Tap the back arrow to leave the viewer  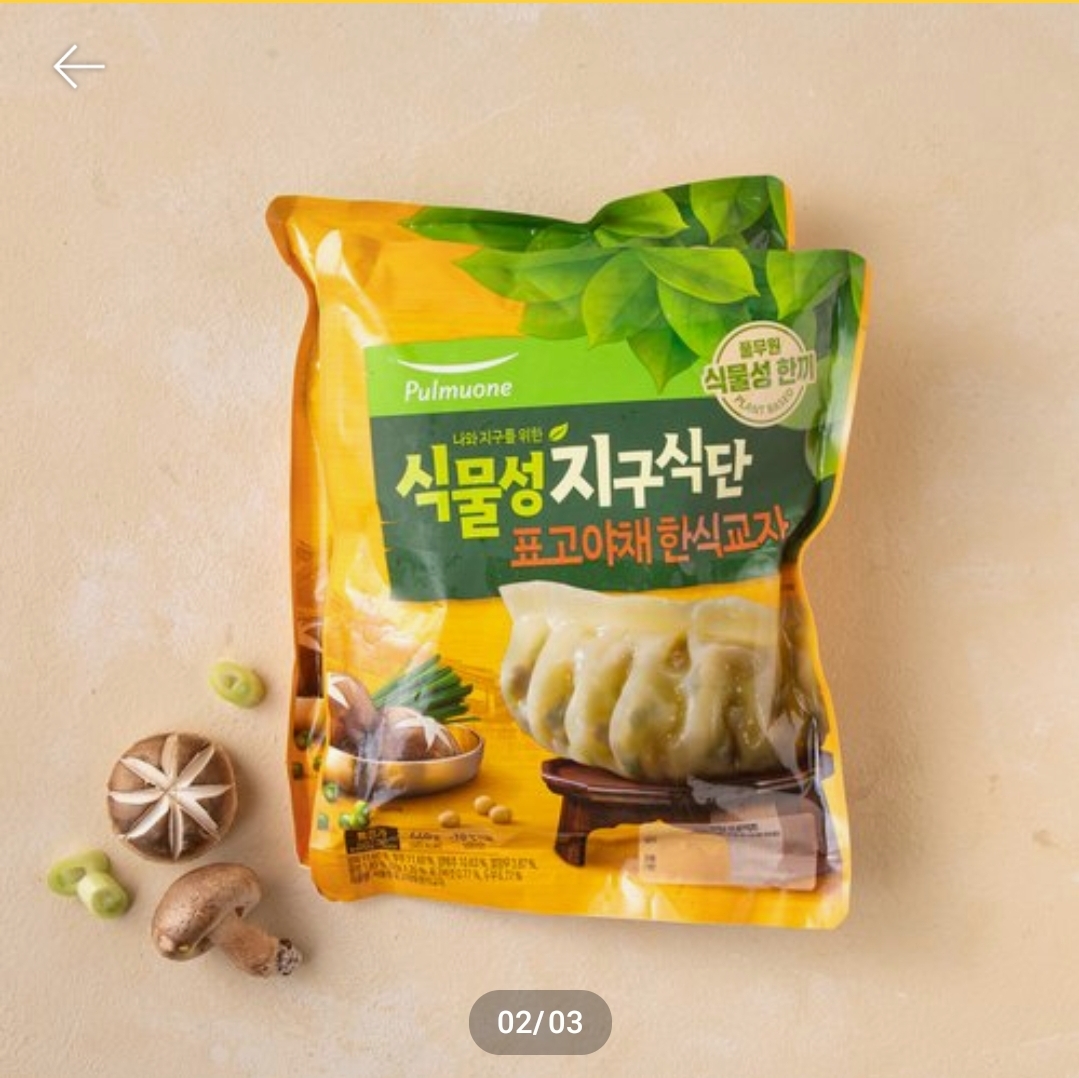pos(79,67)
